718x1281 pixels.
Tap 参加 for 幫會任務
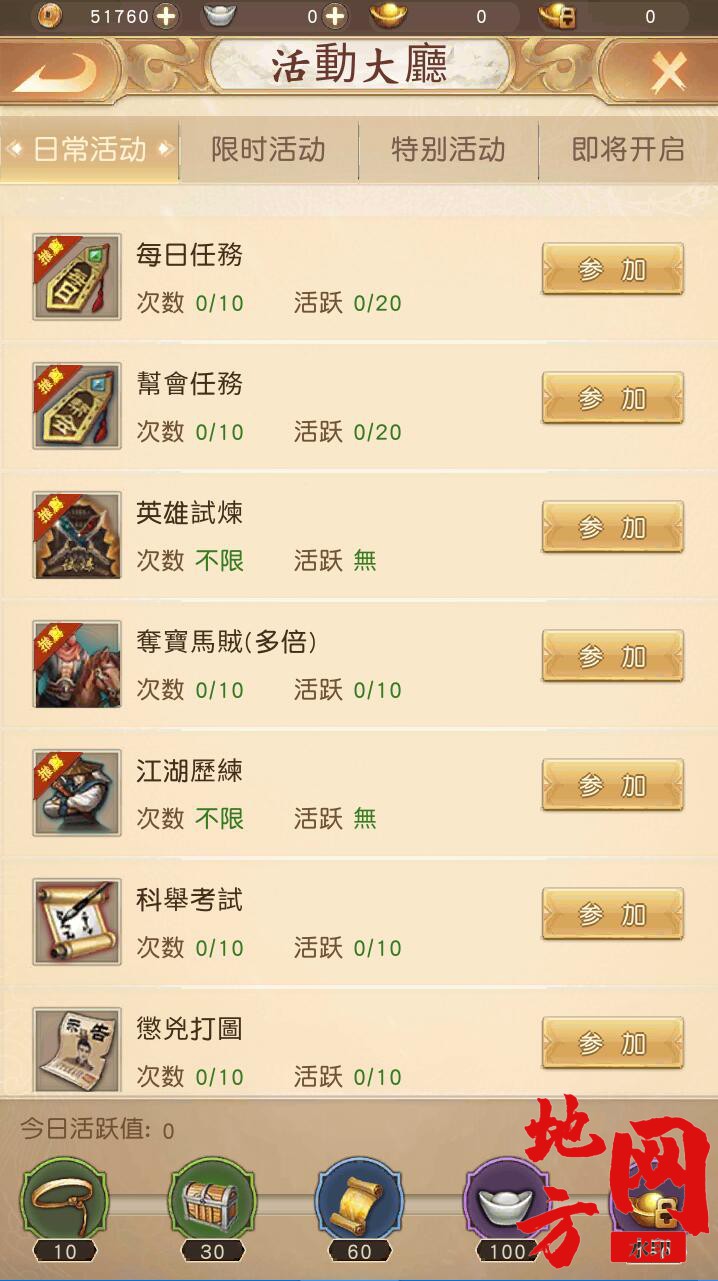tap(612, 399)
